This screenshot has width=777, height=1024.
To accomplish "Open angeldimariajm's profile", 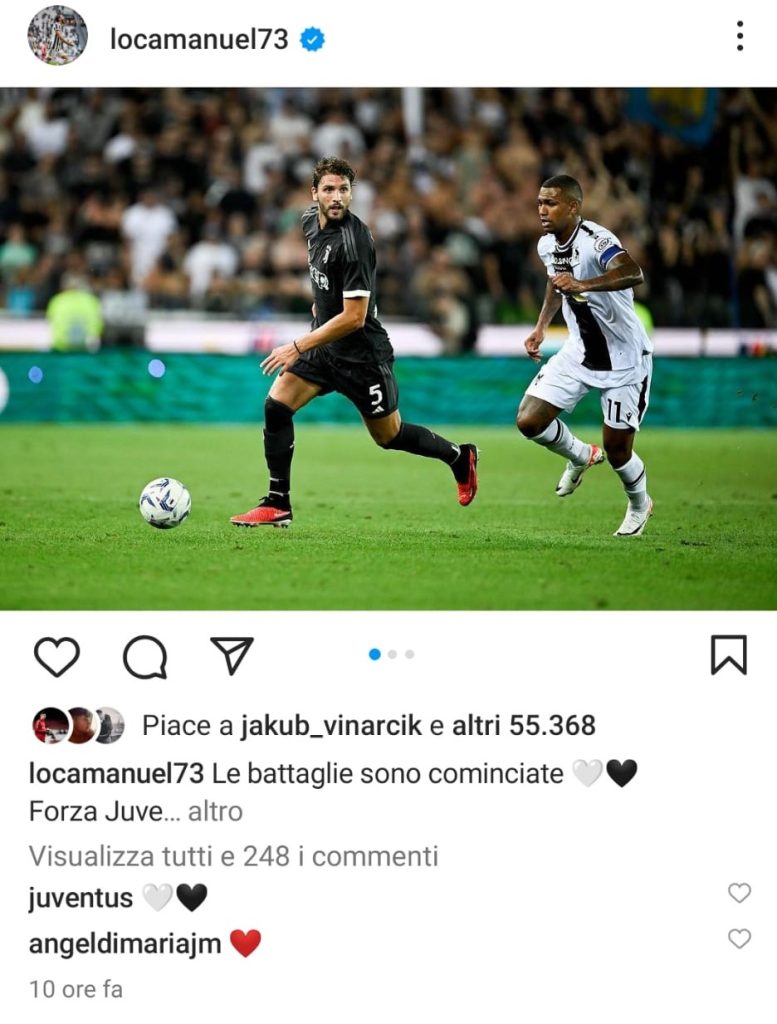I will click(x=125, y=943).
